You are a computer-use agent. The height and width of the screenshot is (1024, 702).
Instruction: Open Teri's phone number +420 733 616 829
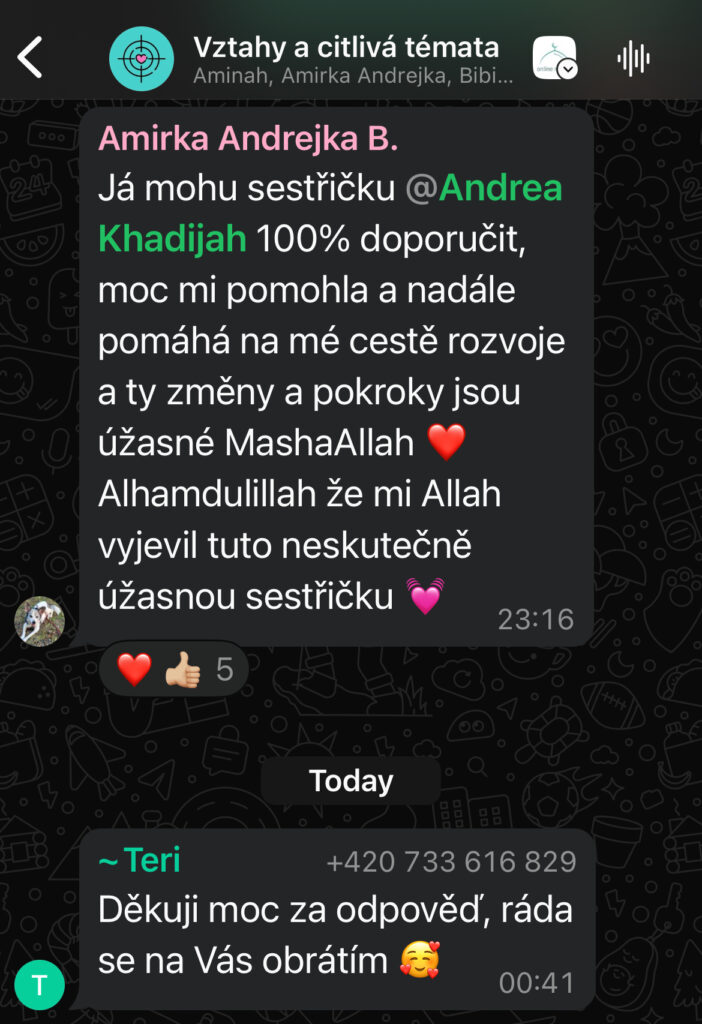pos(451,862)
